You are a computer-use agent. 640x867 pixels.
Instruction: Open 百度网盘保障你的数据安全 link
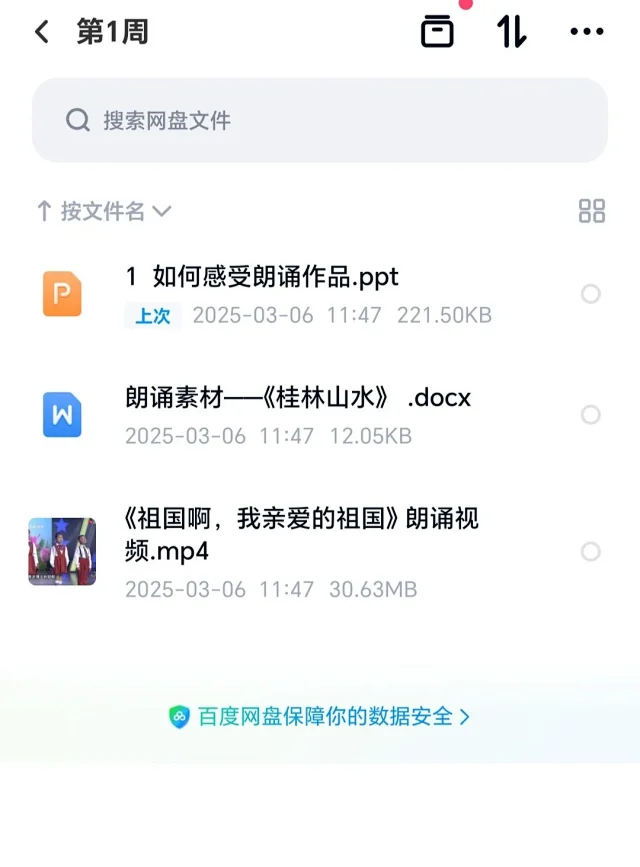click(320, 716)
